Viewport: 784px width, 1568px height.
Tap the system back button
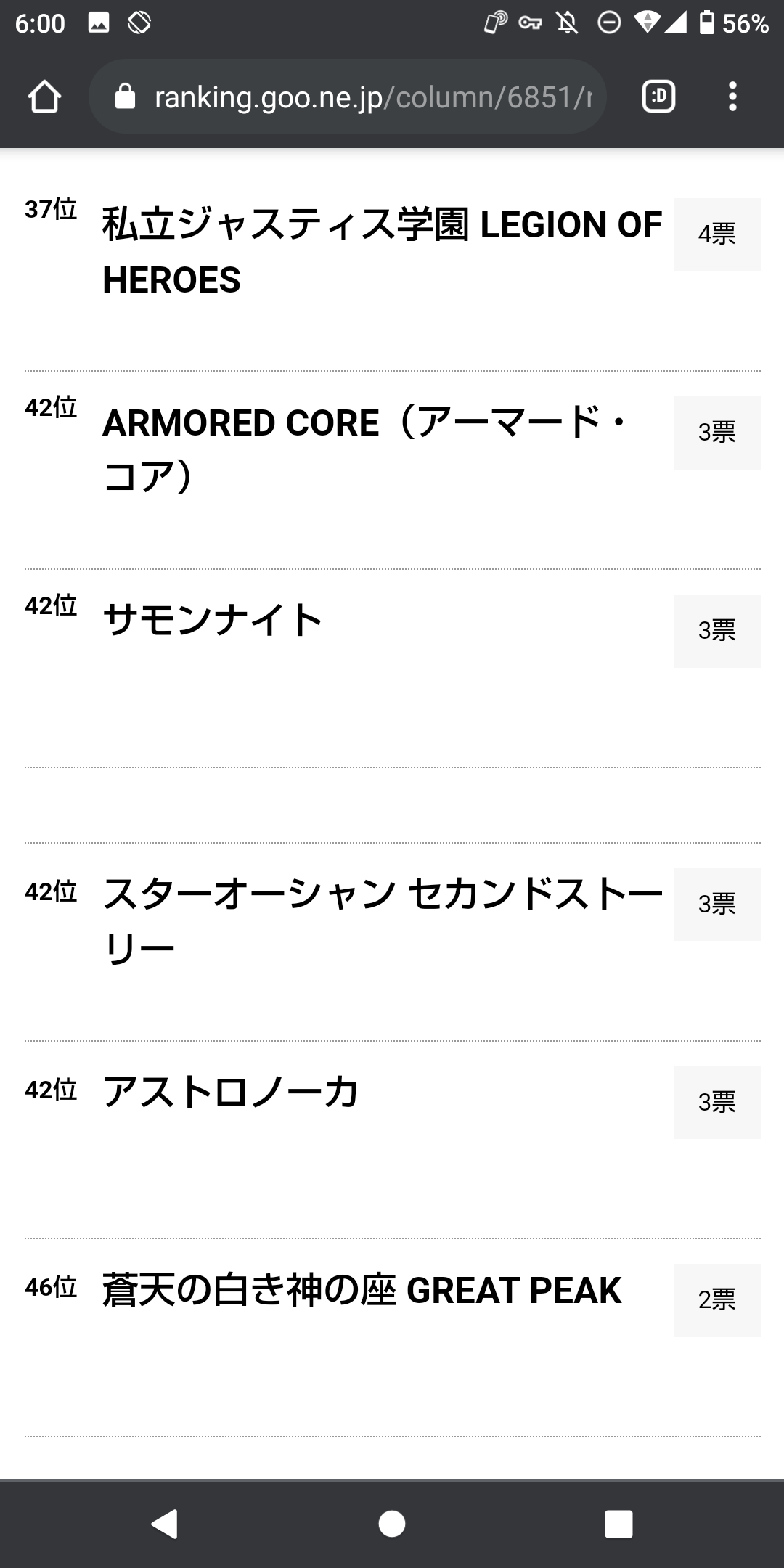pos(165,1524)
